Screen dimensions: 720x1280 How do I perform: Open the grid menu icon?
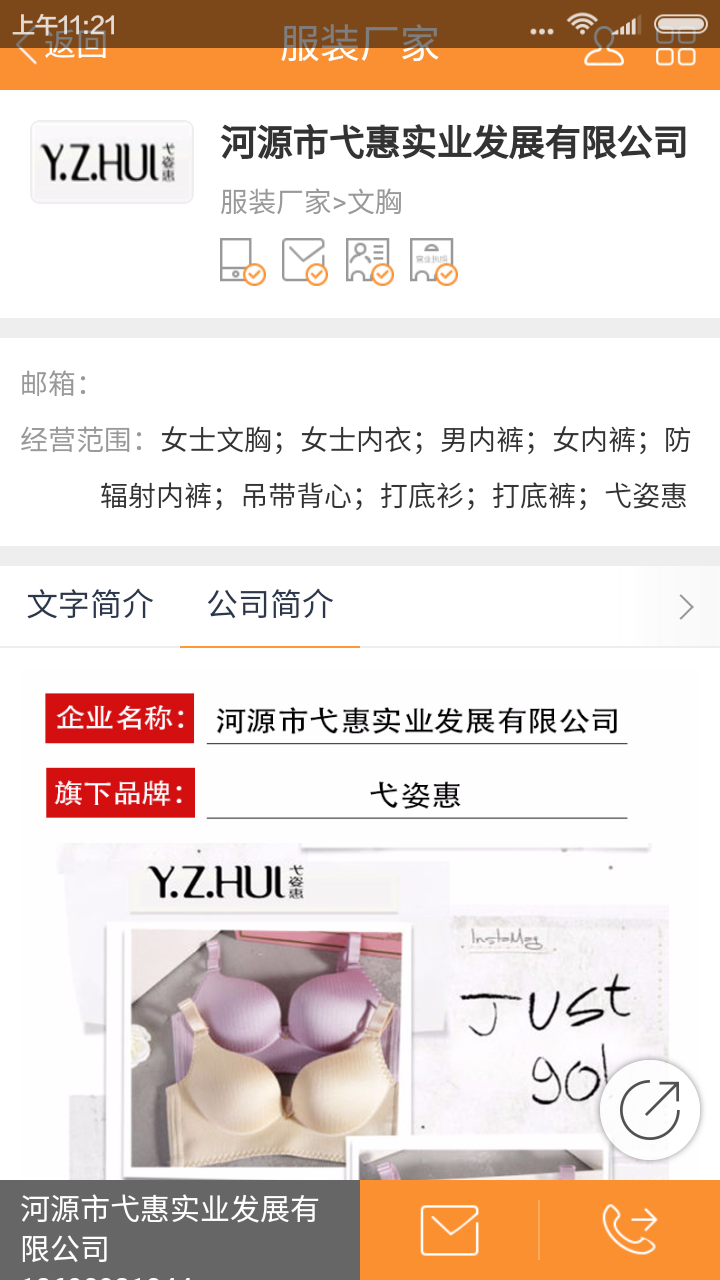coord(675,45)
